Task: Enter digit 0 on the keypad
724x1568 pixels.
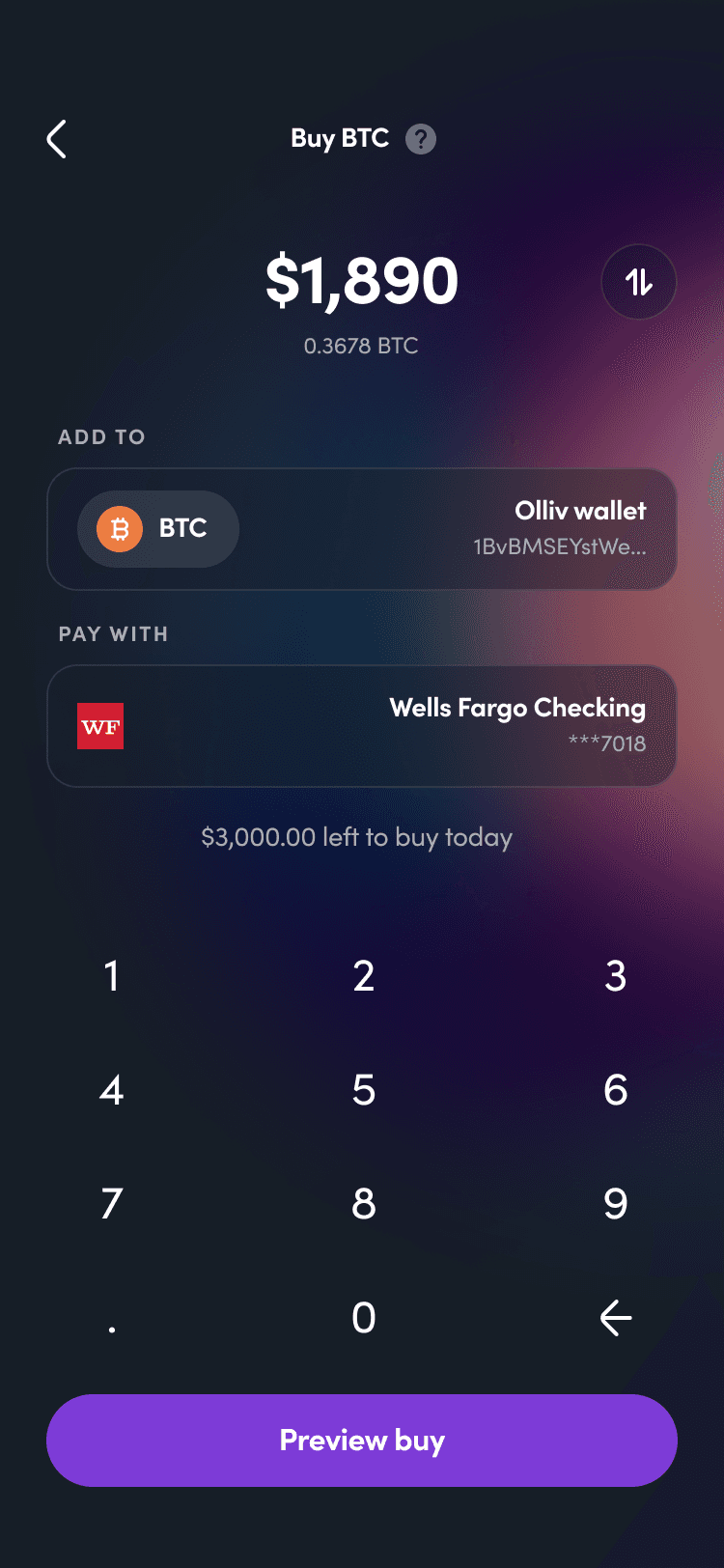Action: click(363, 1318)
